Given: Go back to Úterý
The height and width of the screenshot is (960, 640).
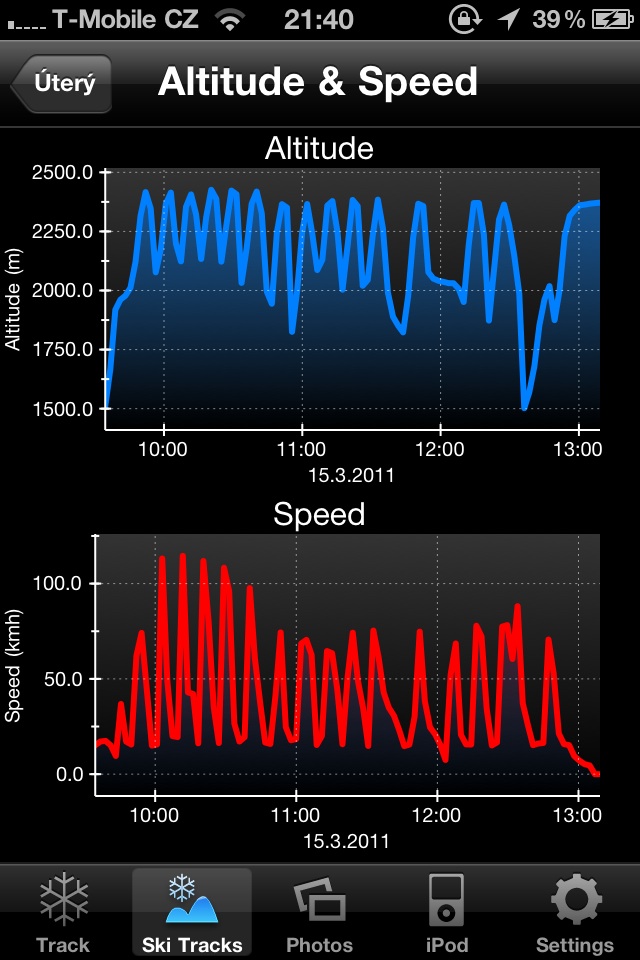Looking at the screenshot, I should tap(62, 83).
